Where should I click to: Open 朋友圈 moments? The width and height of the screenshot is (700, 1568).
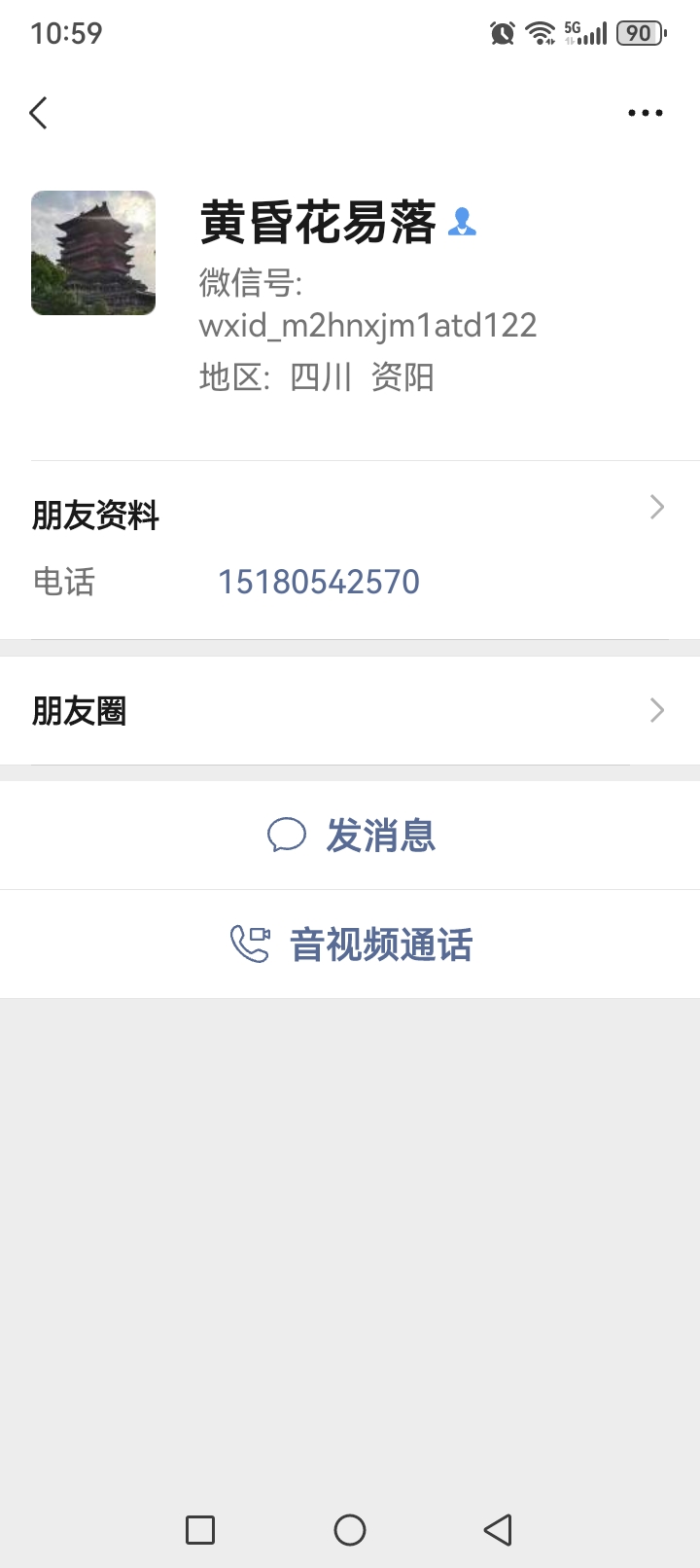tap(350, 711)
